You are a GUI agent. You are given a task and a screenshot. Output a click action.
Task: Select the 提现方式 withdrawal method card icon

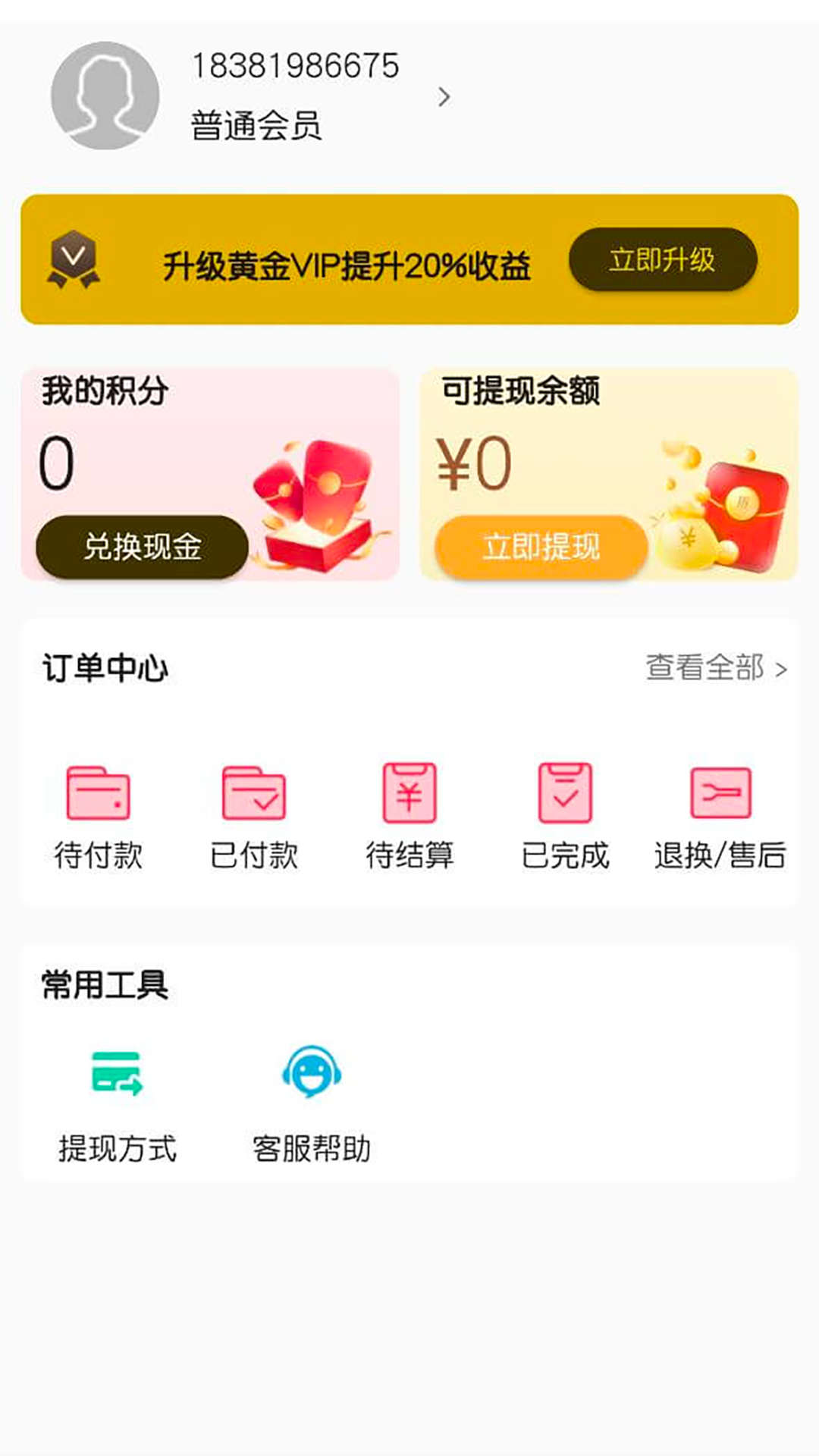coord(115,1072)
